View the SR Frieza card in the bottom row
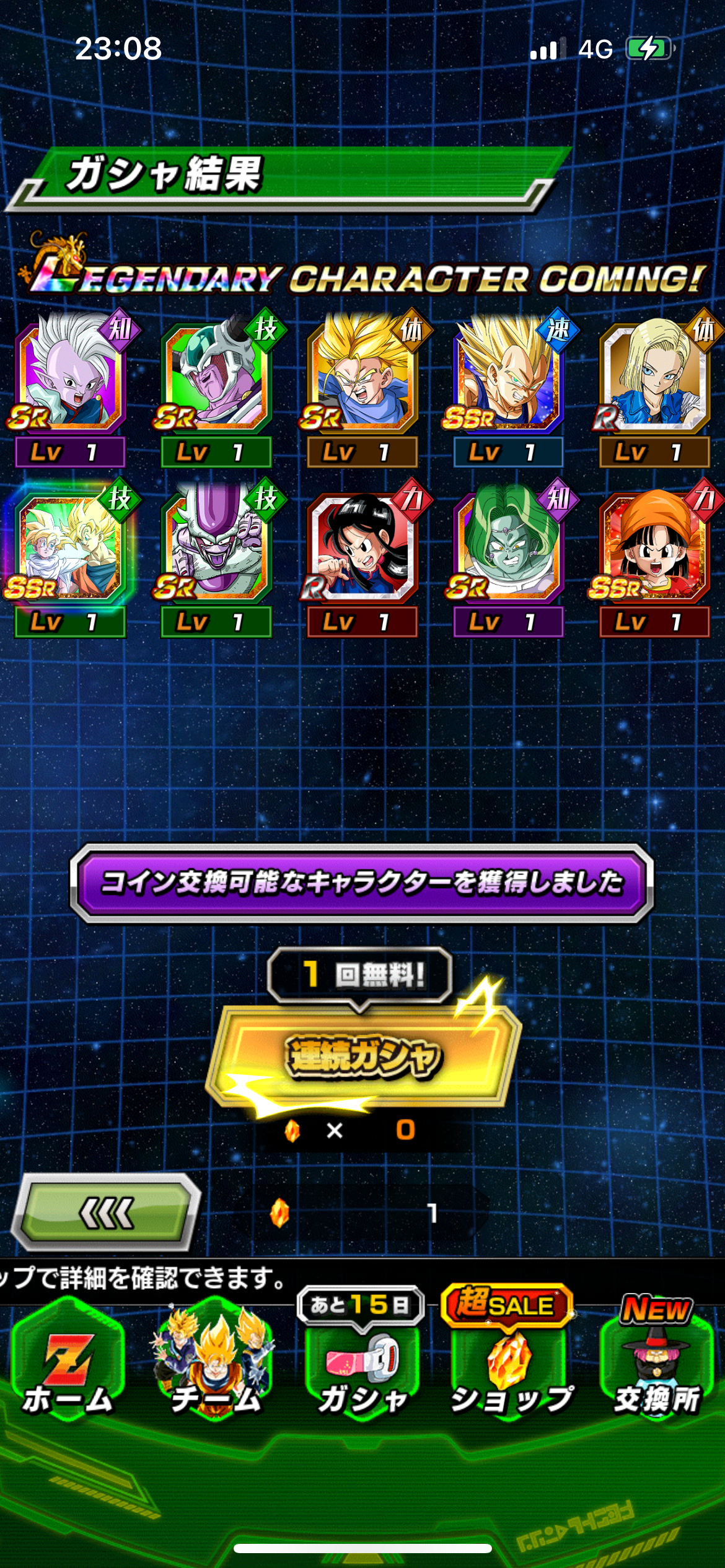This screenshot has width=725, height=1568. (216, 558)
